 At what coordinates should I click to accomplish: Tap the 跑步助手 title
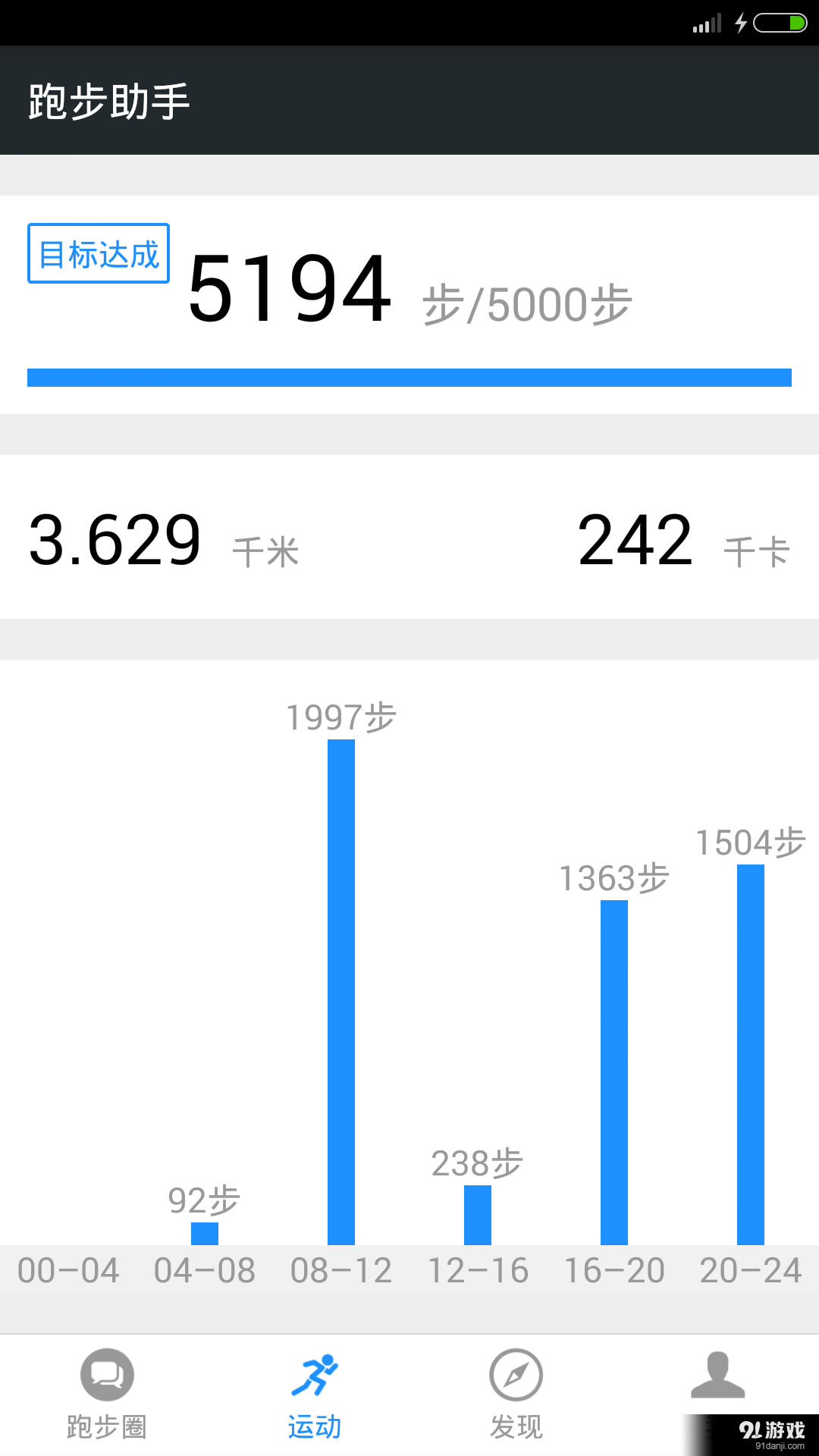point(108,99)
